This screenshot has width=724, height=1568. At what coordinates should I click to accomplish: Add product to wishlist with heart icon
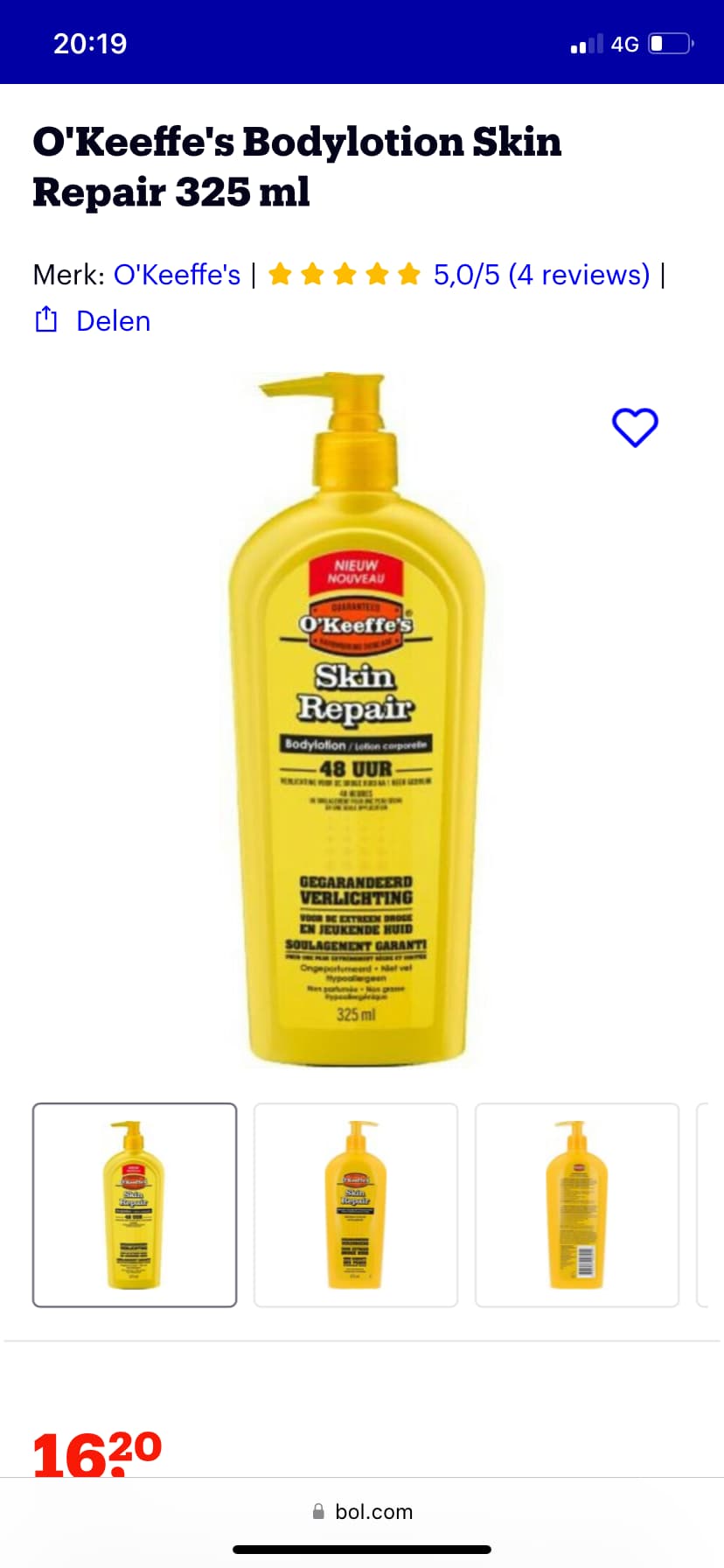click(x=635, y=428)
